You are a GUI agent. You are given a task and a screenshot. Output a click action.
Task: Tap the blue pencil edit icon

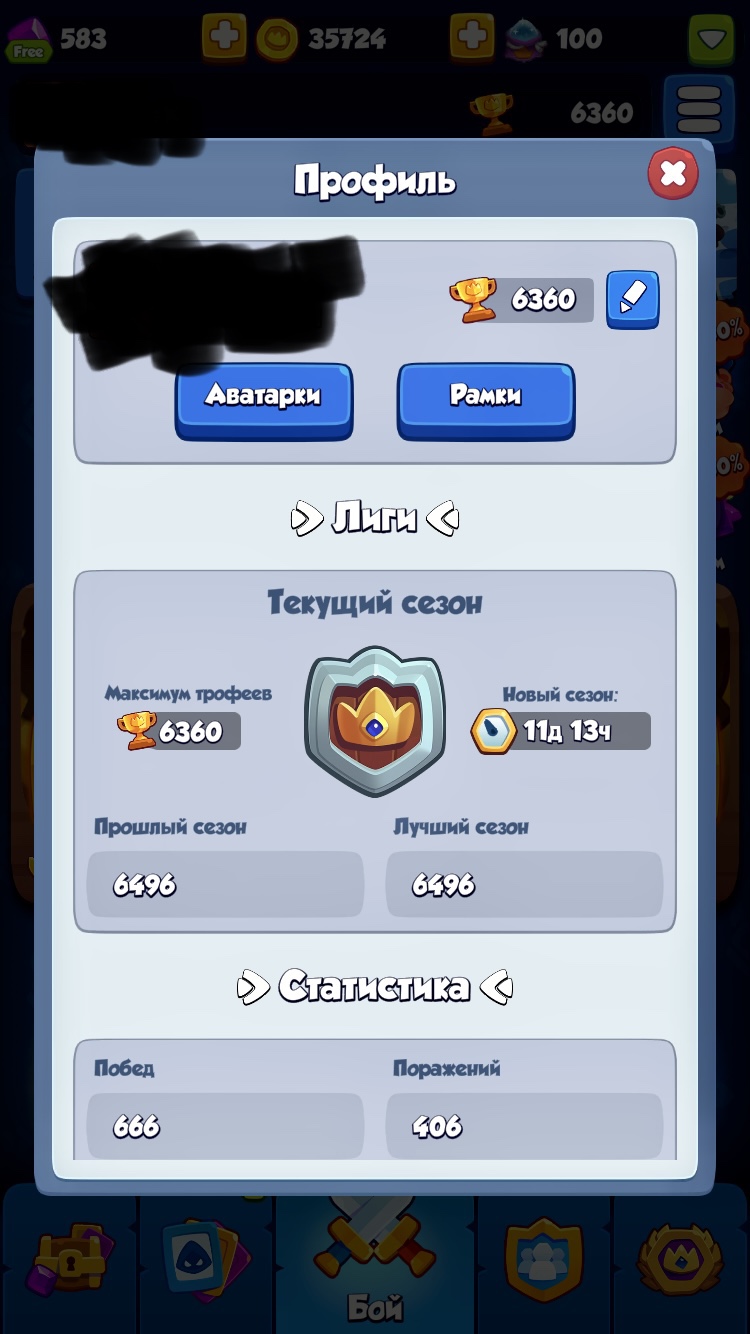tap(632, 299)
